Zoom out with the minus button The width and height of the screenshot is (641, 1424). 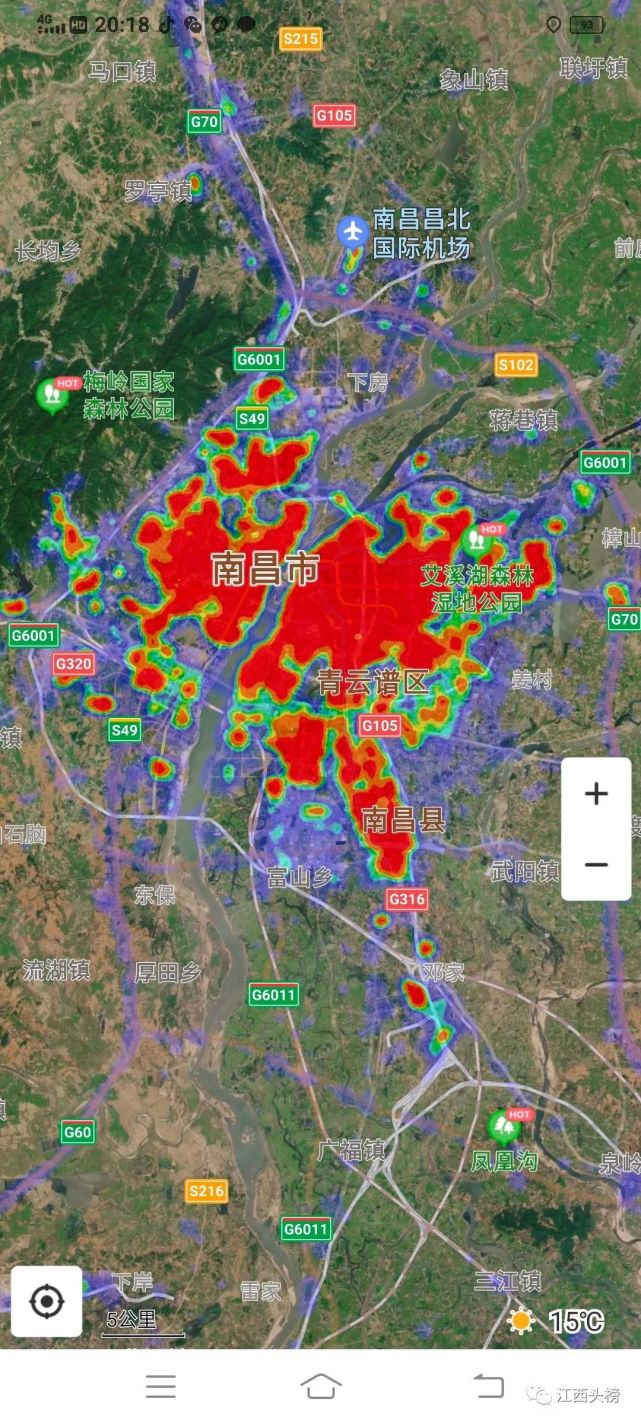click(x=596, y=865)
